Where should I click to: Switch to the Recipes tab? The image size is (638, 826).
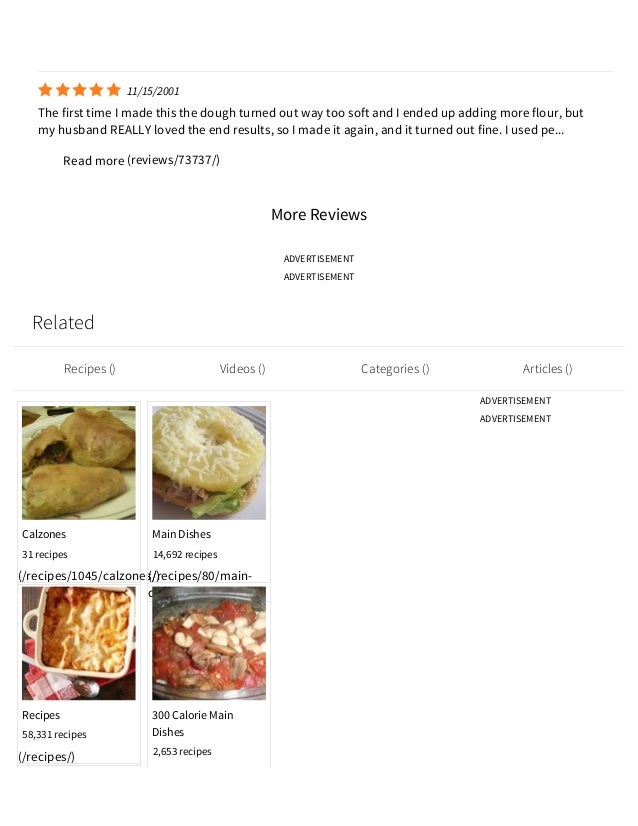click(x=90, y=369)
